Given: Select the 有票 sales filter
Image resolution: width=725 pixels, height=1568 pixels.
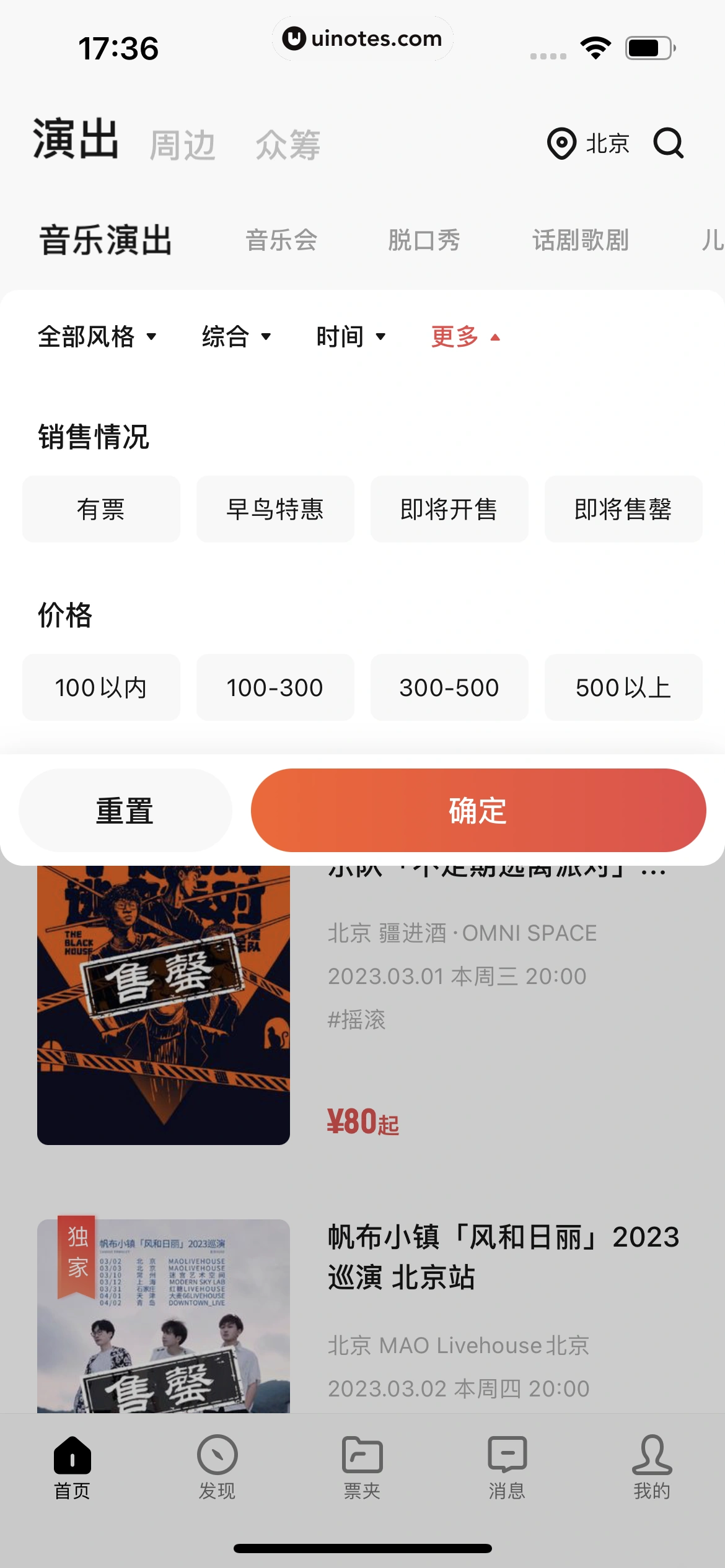Looking at the screenshot, I should 101,509.
